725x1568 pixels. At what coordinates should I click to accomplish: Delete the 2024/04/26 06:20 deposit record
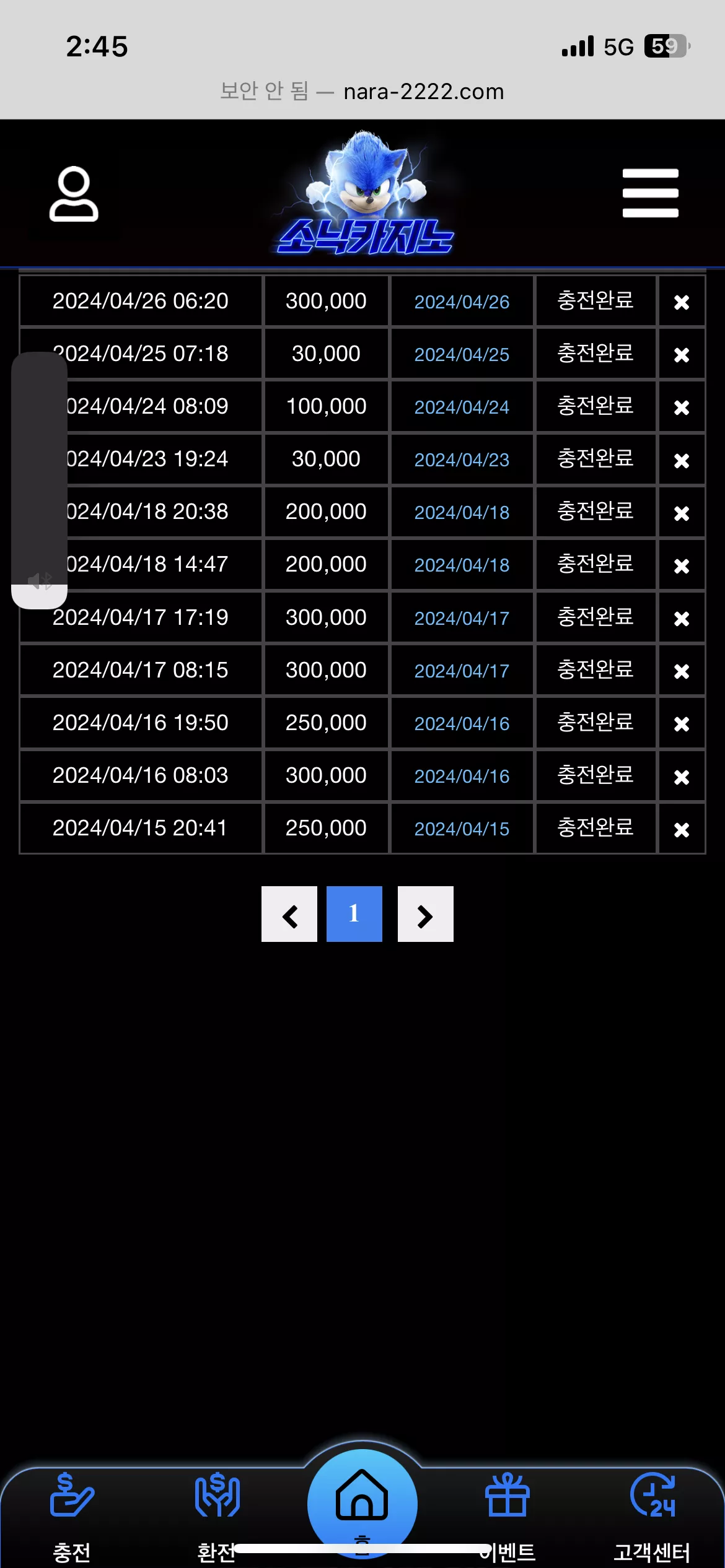tap(682, 302)
